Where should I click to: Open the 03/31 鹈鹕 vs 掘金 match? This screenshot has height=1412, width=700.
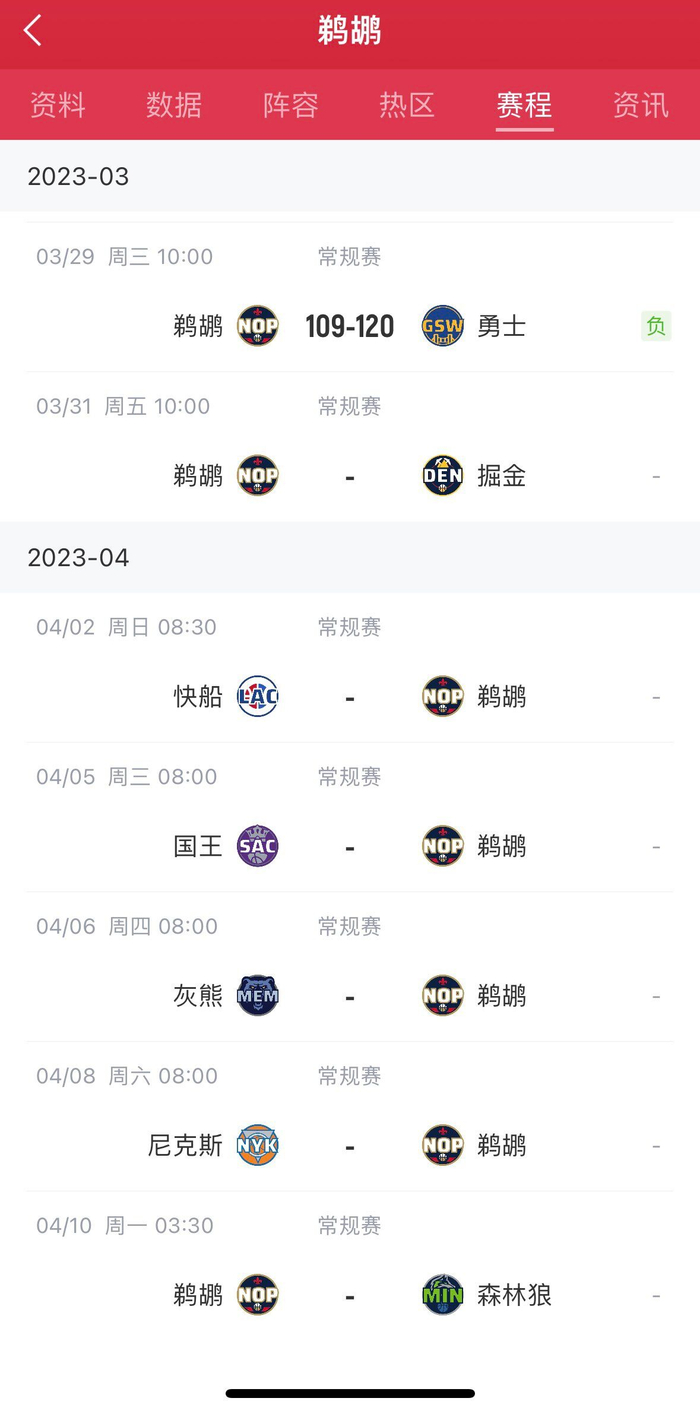click(350, 476)
